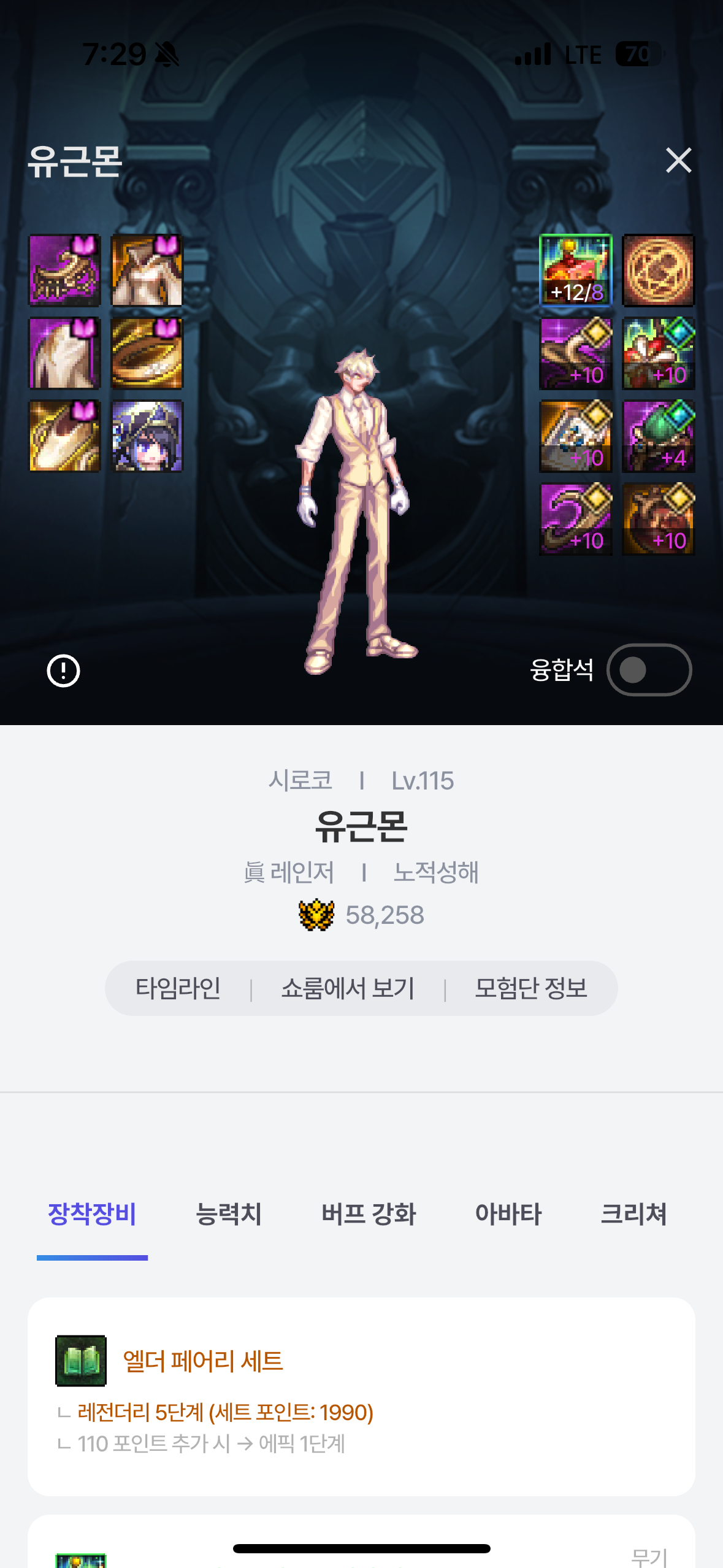Open the orange round title item
The width and height of the screenshot is (723, 1568).
(658, 271)
